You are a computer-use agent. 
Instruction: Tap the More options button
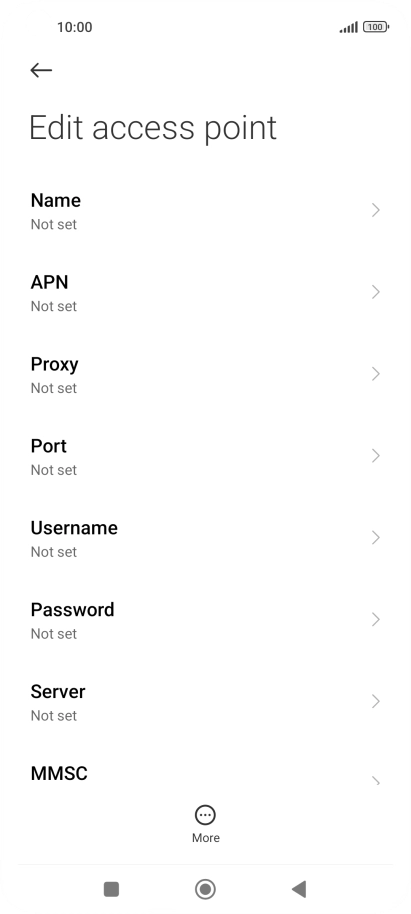(205, 824)
